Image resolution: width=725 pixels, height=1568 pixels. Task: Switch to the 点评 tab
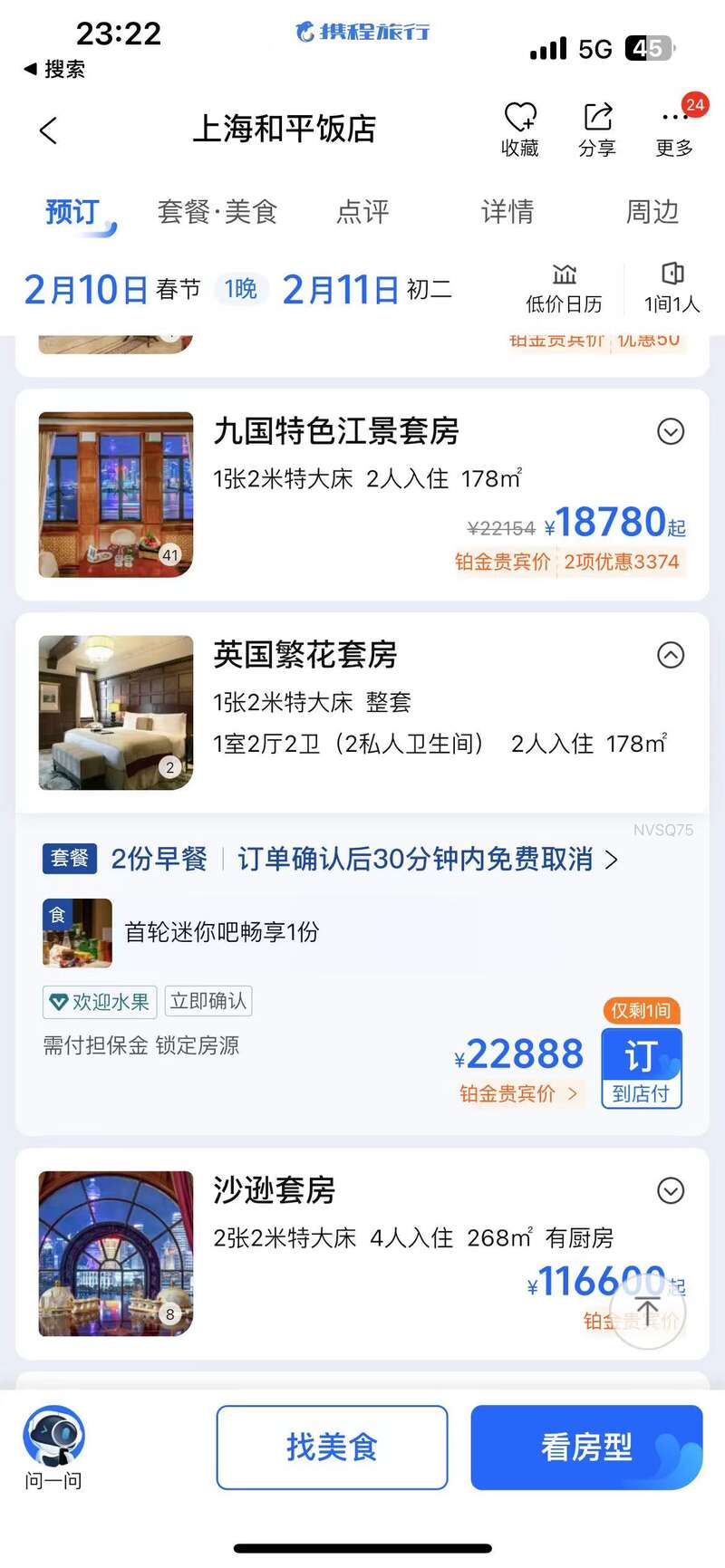[x=362, y=212]
